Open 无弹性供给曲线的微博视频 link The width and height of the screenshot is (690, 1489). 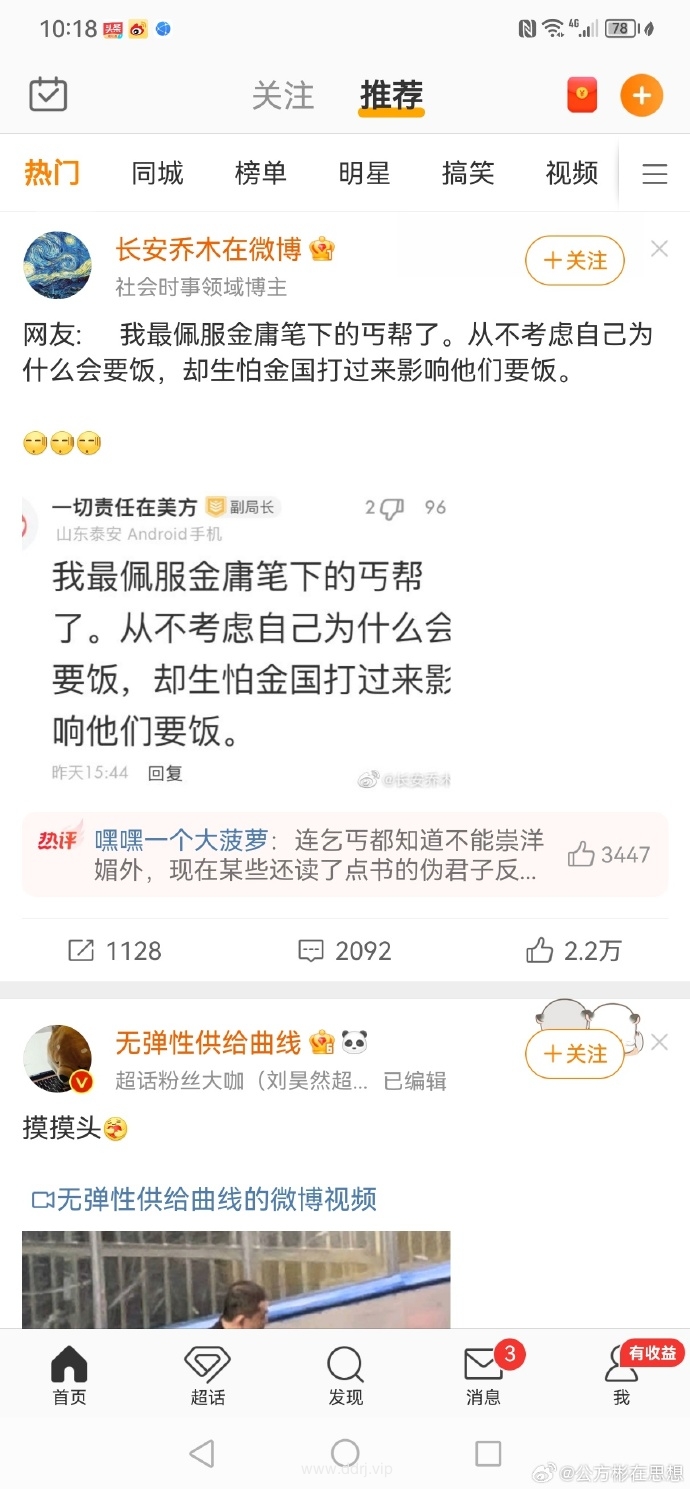(x=204, y=1199)
